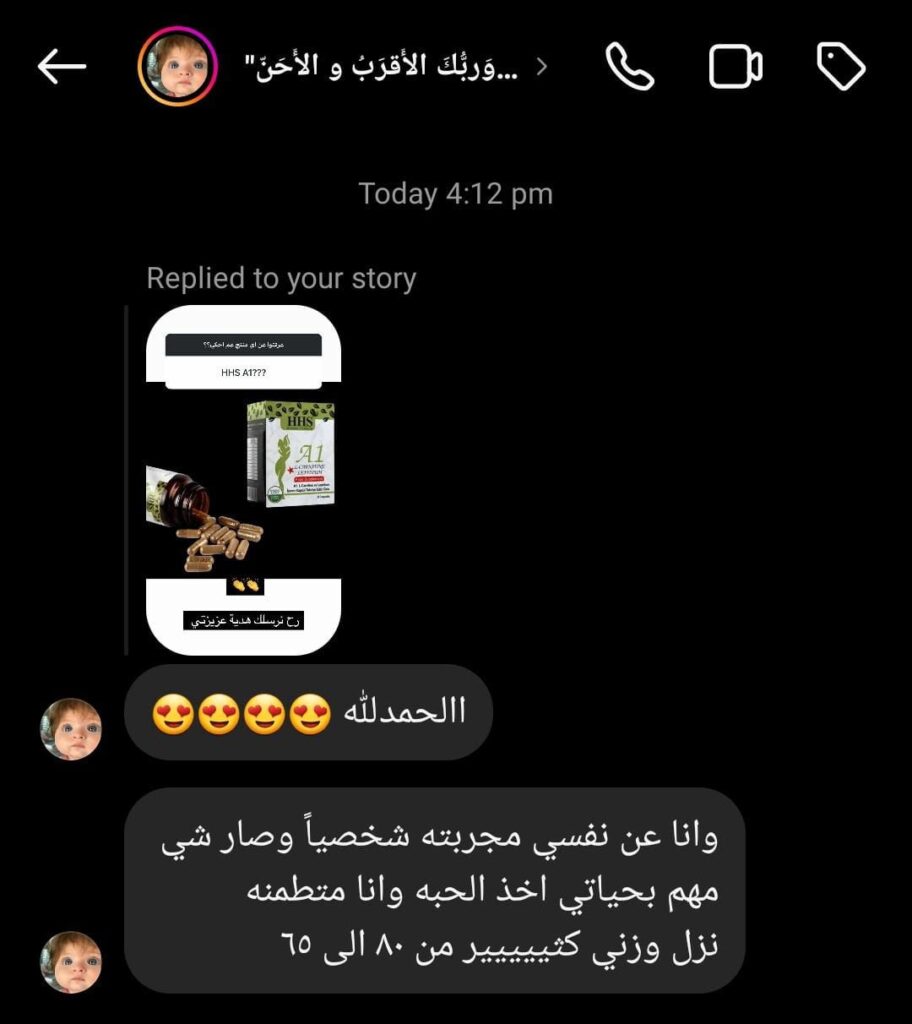Viewport: 912px width, 1024px height.
Task: Start a video call
Action: coord(735,67)
